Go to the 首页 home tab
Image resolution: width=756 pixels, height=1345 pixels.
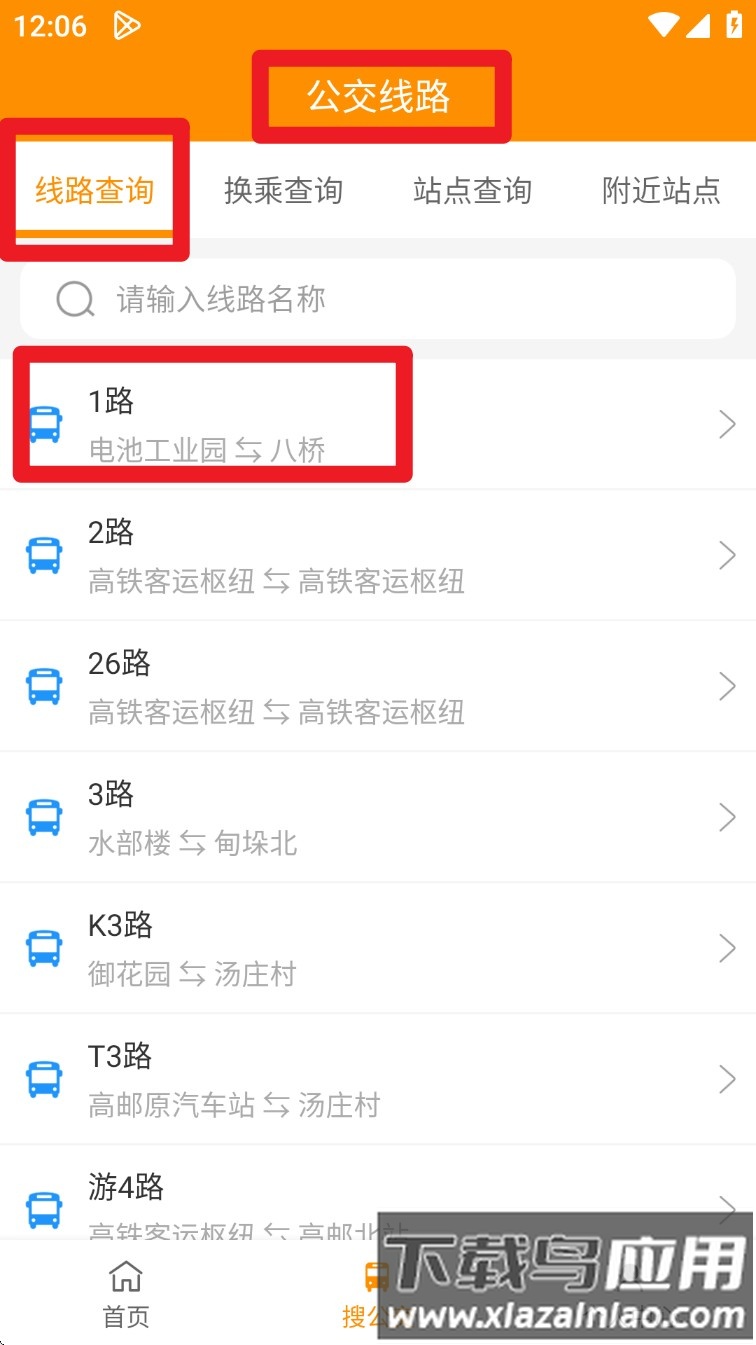126,1293
